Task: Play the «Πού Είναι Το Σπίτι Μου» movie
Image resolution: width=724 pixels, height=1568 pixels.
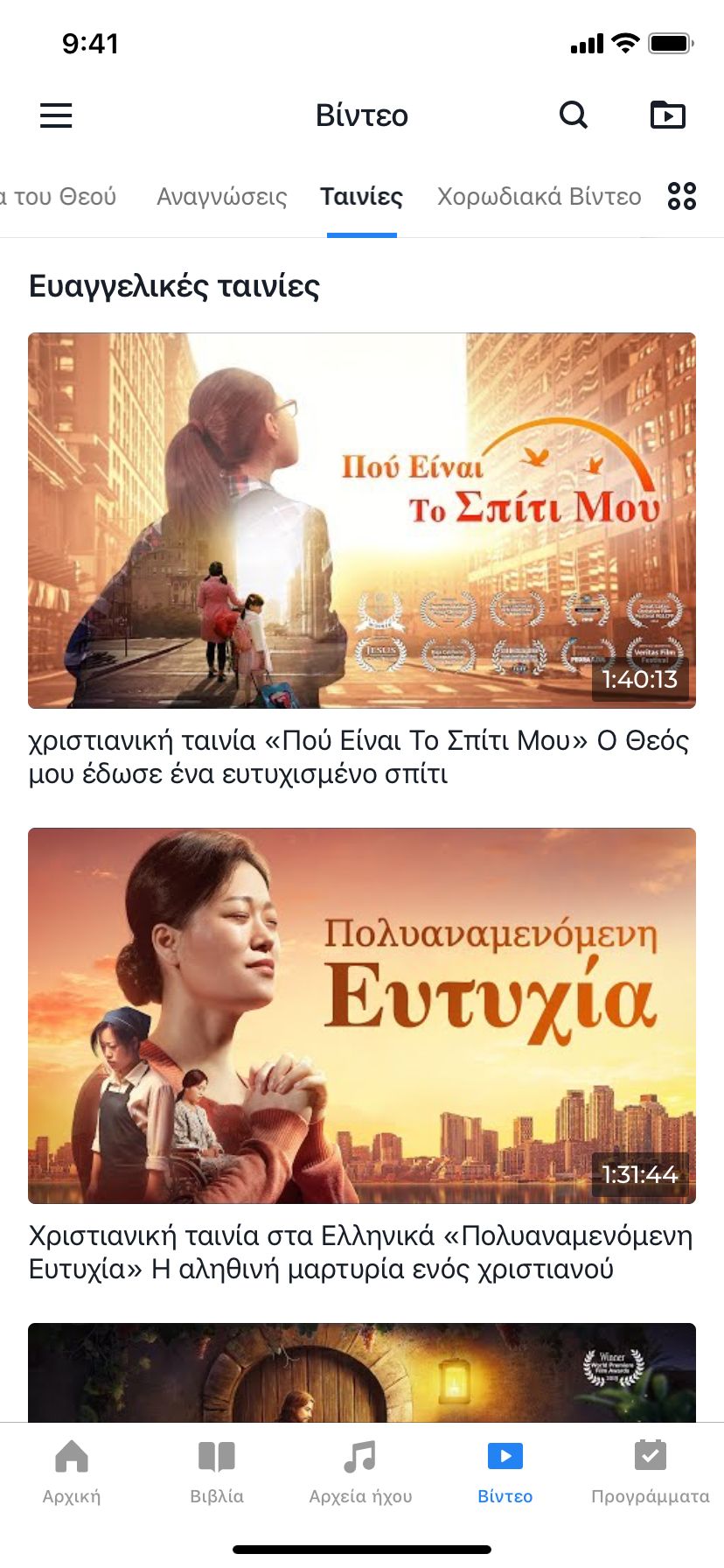Action: [362, 520]
